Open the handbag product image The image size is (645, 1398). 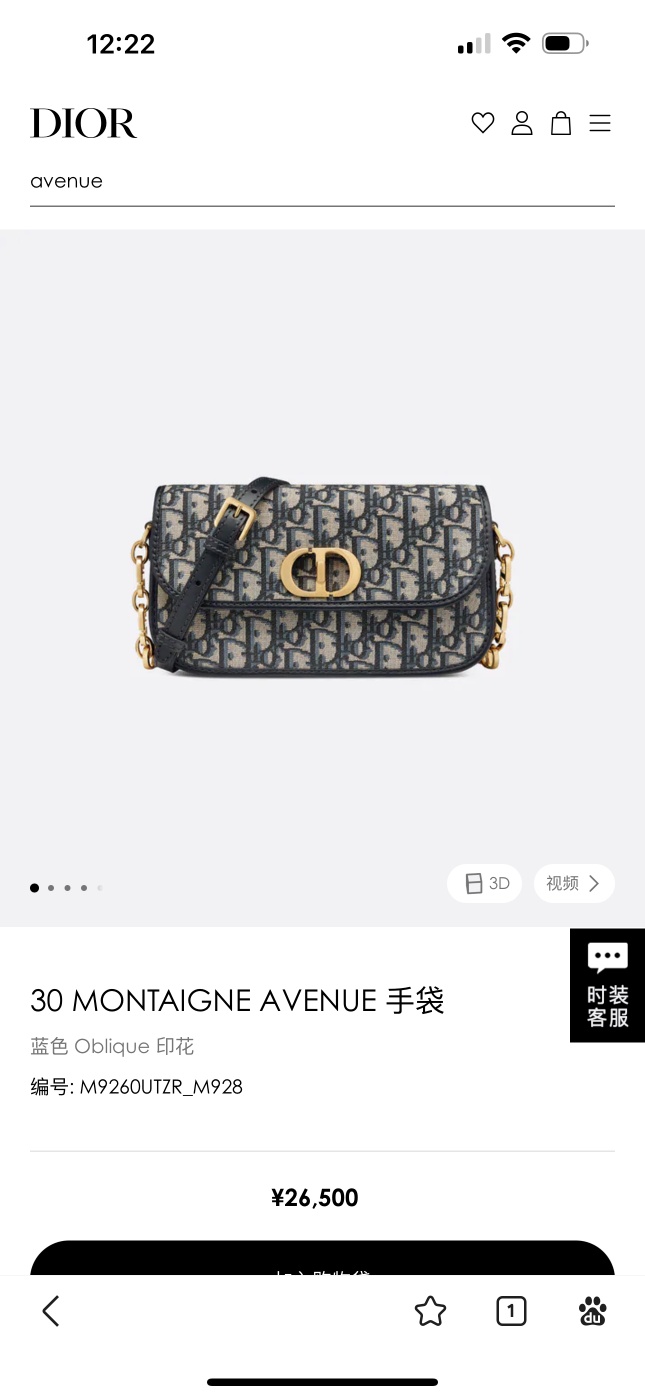[x=322, y=577]
